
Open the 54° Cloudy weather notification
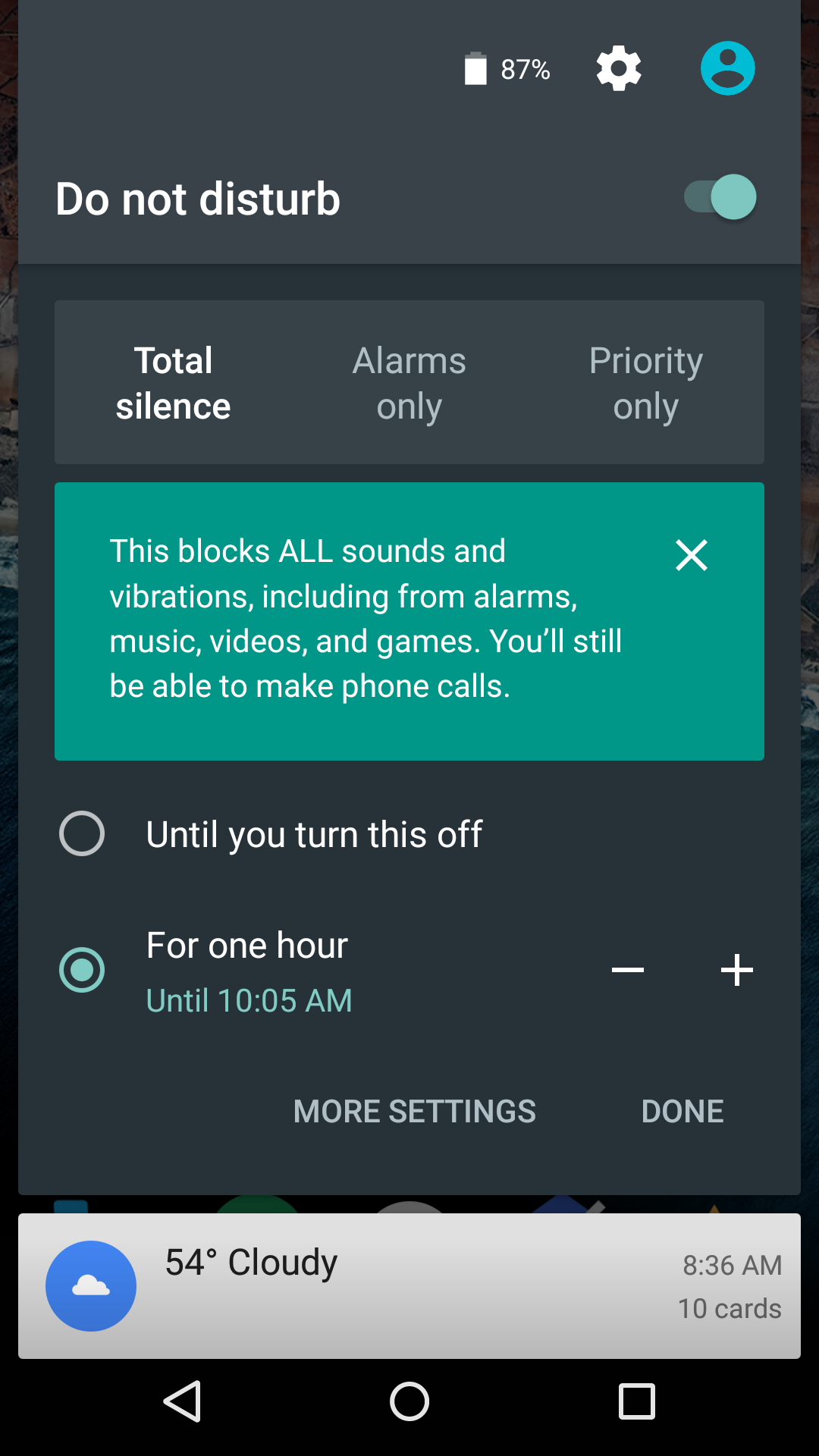coord(409,1285)
